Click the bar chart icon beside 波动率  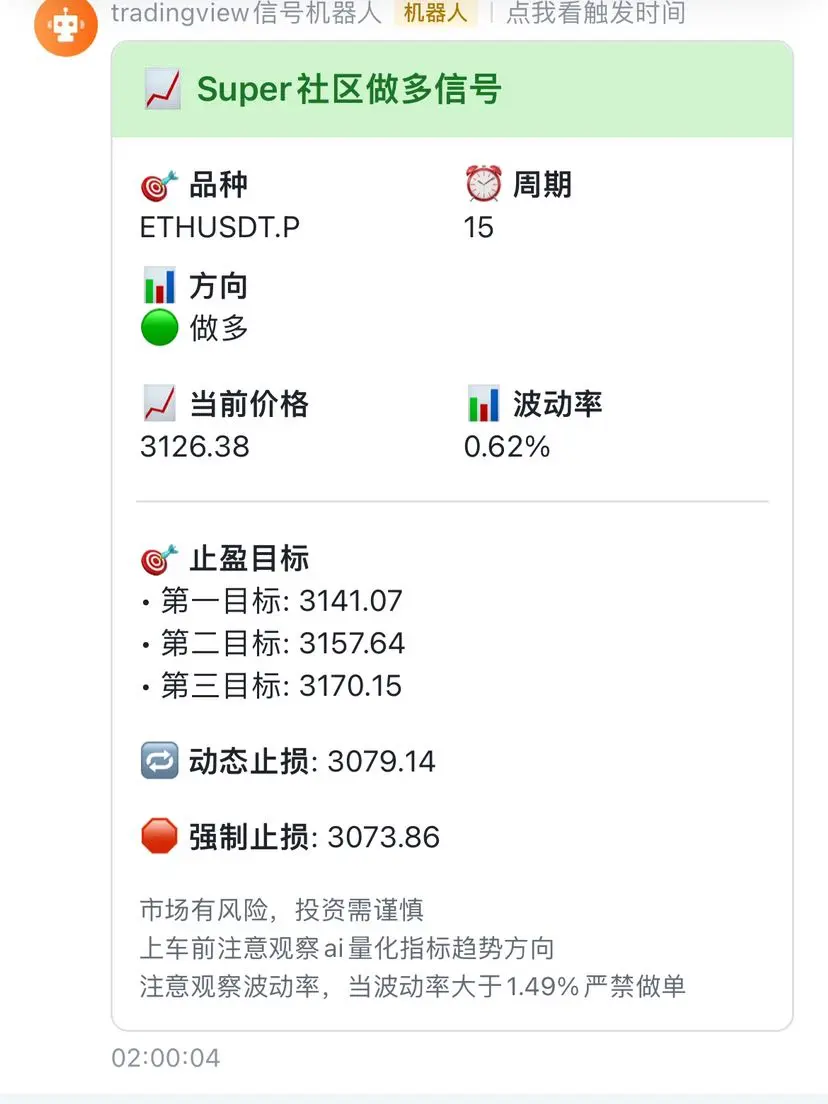(487, 405)
